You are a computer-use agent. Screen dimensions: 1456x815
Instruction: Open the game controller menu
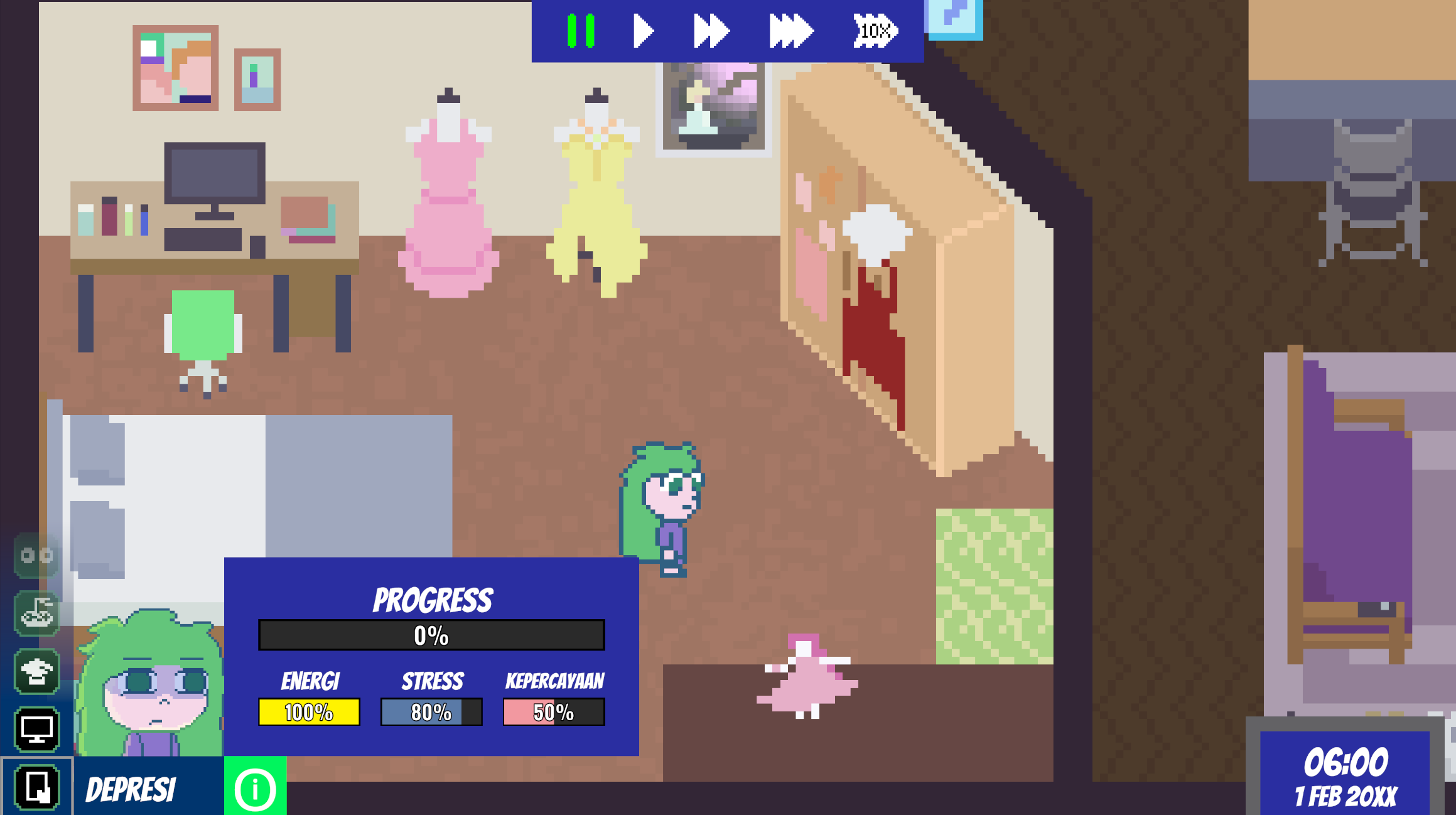point(36,613)
